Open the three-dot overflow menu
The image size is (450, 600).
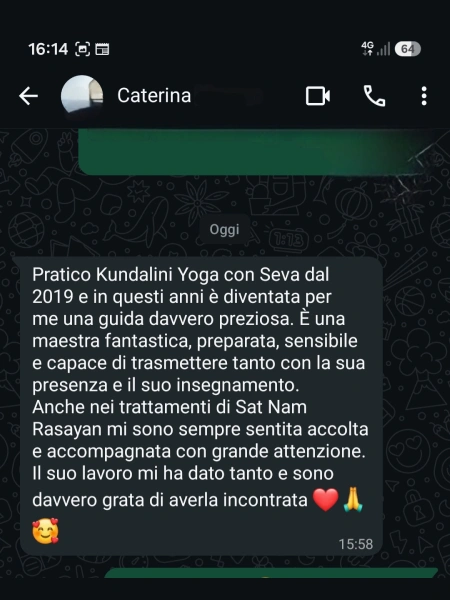tap(424, 96)
